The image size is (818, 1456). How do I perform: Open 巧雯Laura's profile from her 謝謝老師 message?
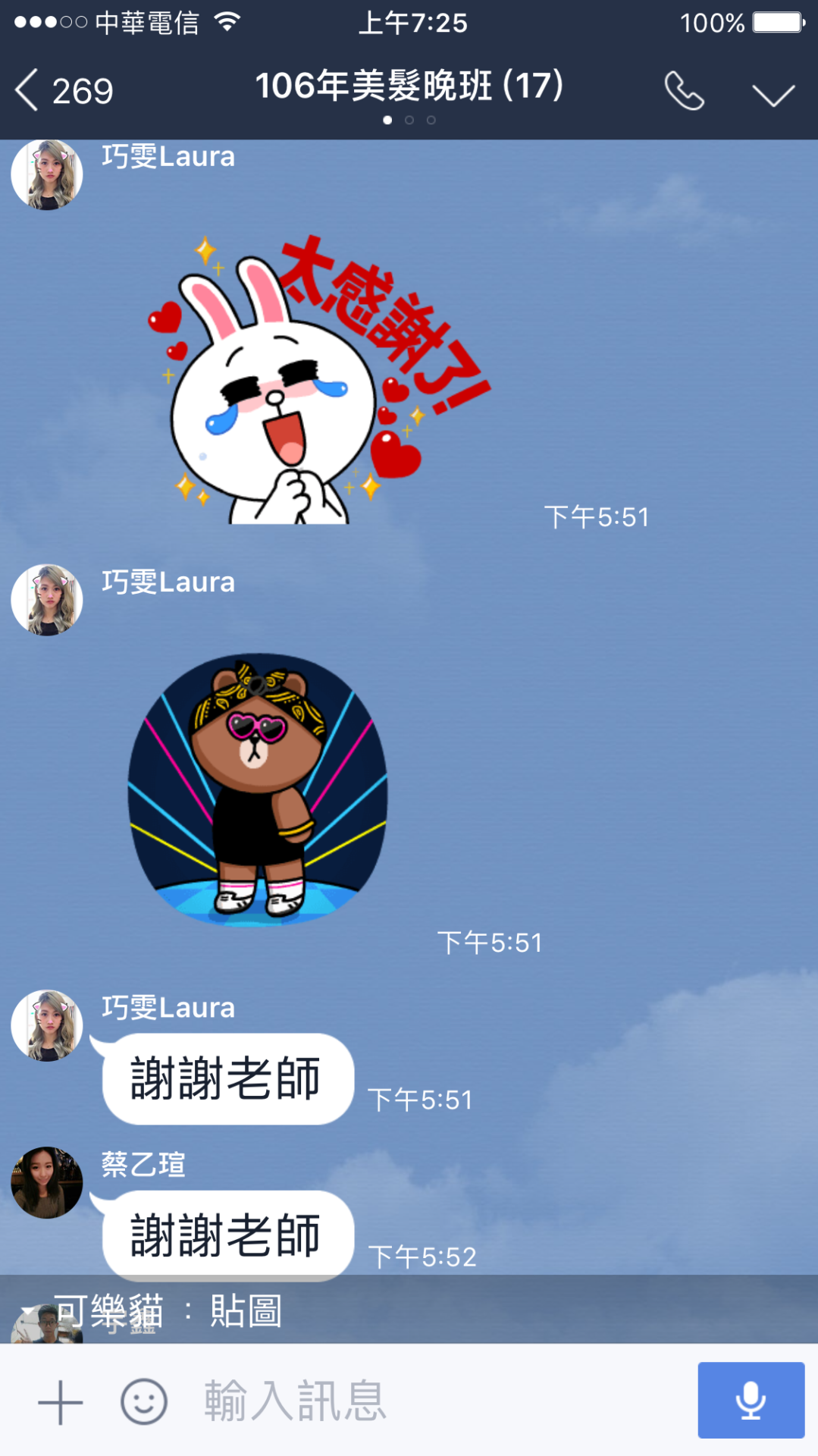(47, 1025)
